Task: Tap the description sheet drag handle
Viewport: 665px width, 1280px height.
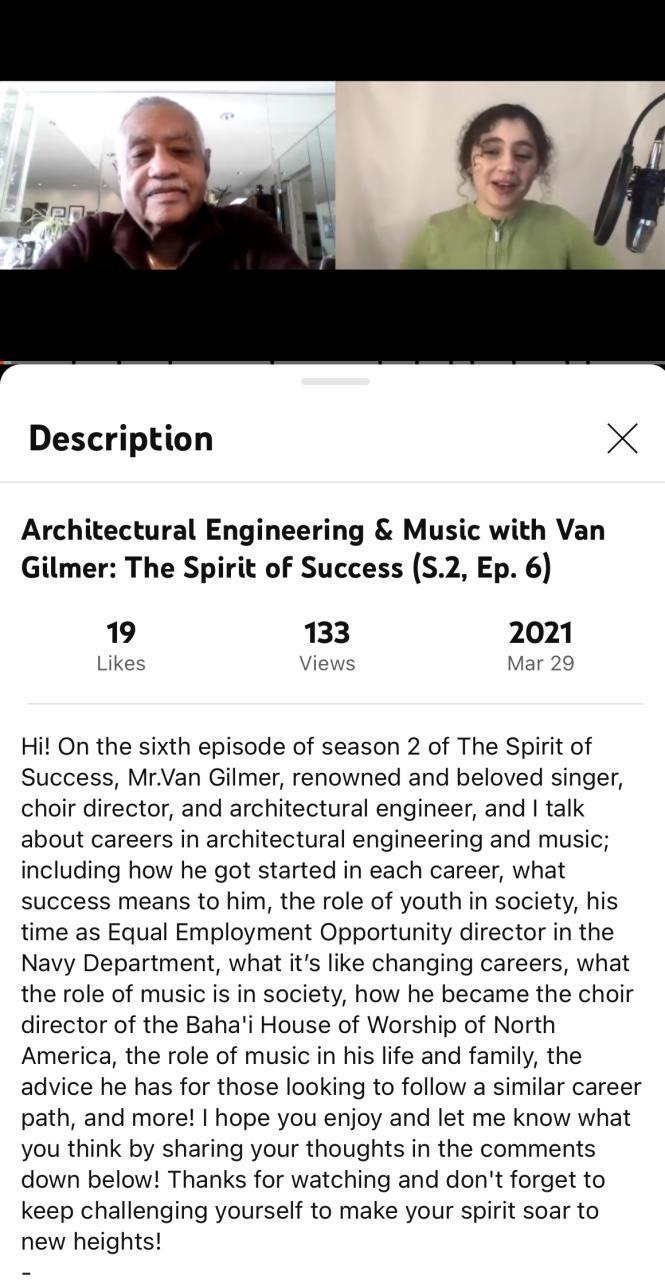Action: (x=335, y=381)
